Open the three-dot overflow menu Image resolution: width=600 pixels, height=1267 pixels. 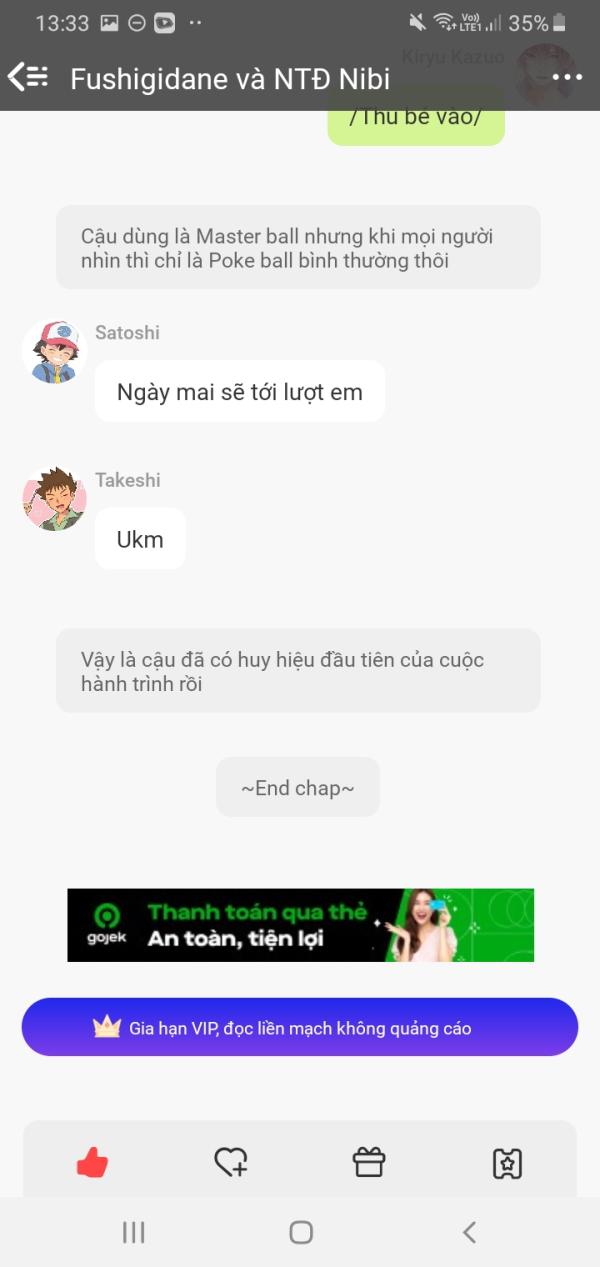(566, 77)
